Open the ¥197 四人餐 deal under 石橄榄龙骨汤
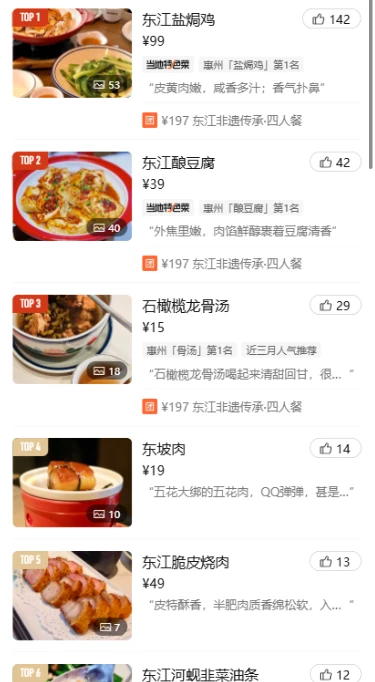The height and width of the screenshot is (682, 375). (x=222, y=407)
